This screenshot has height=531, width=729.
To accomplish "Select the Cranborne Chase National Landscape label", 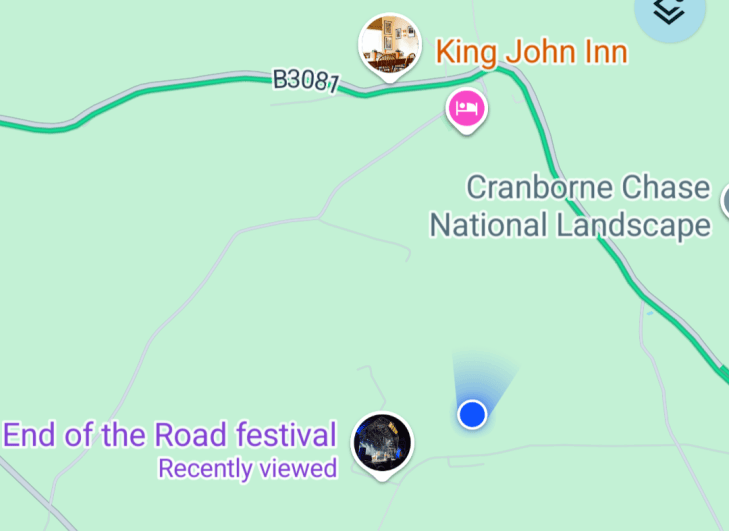I will [570, 206].
